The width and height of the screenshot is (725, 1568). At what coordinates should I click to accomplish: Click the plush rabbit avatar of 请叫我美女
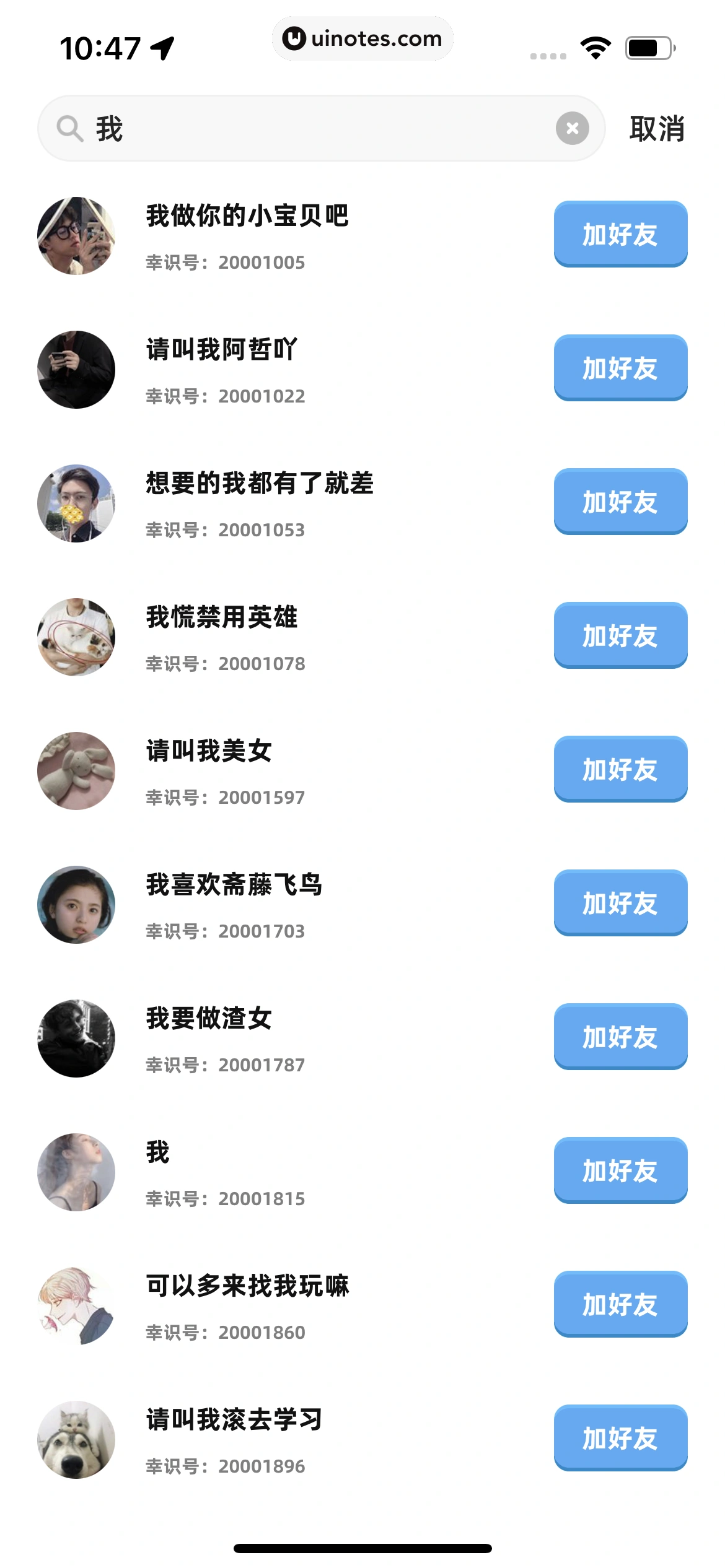coord(76,770)
